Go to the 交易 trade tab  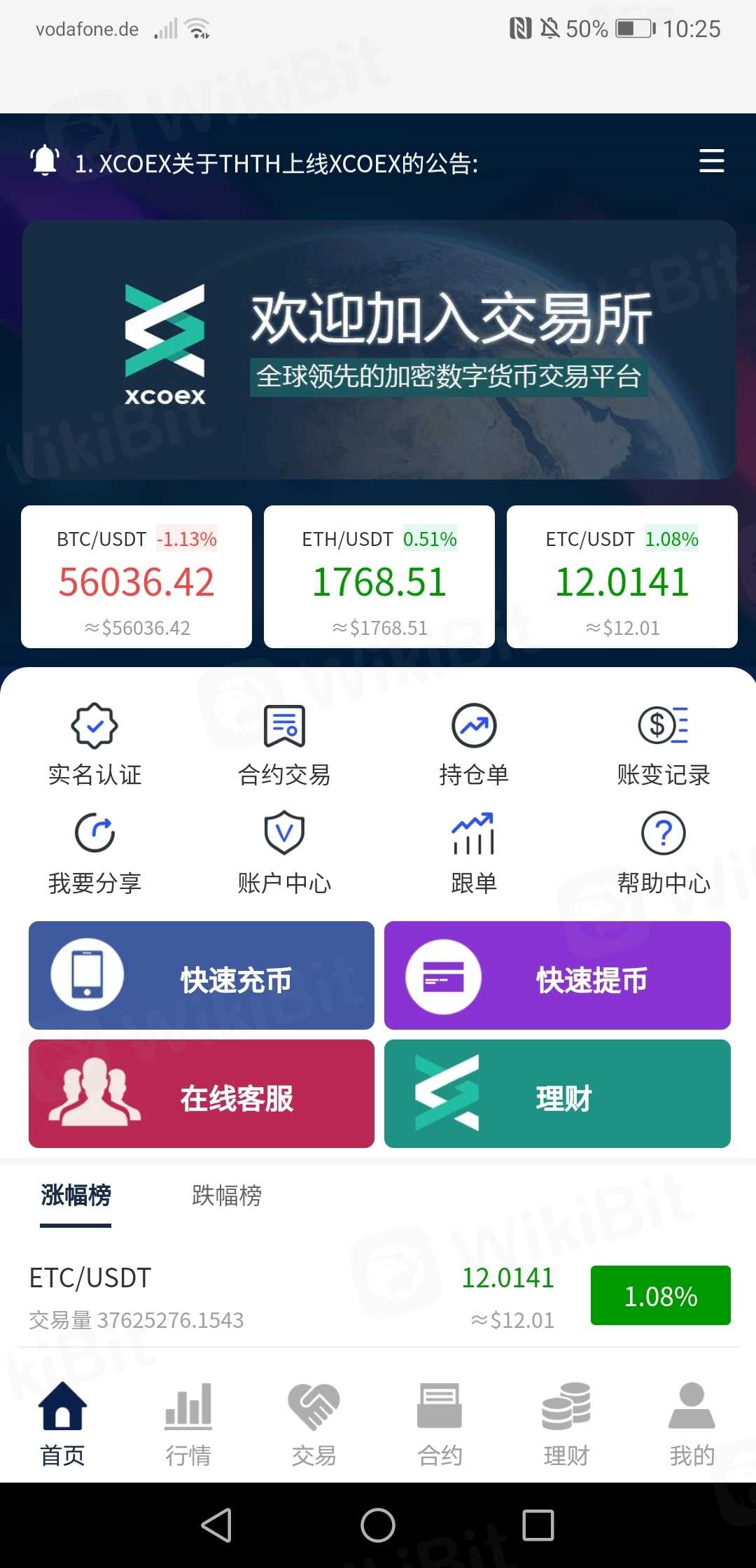(314, 1424)
